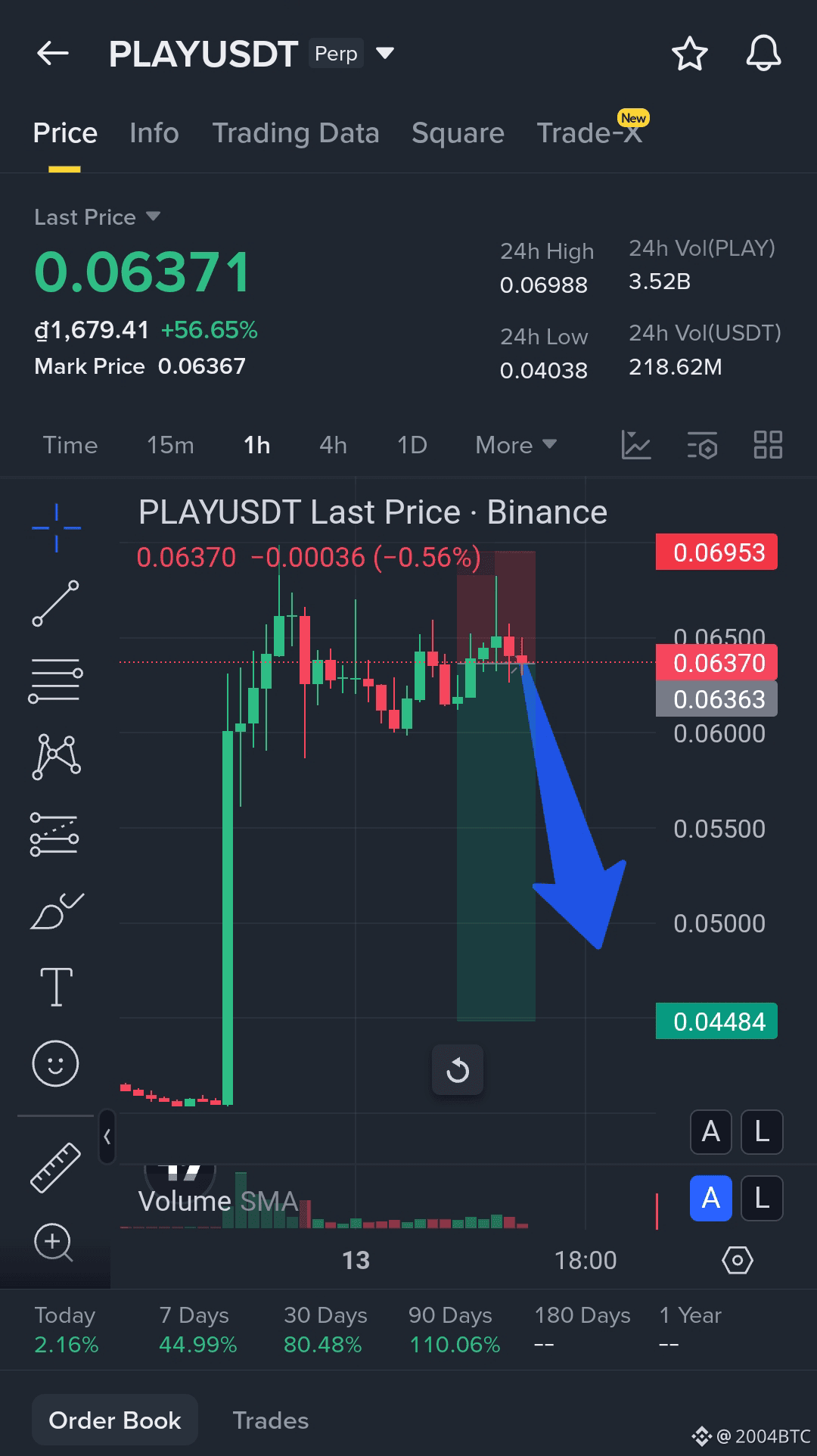Screen dimensions: 817x1456
Task: Select the trend line drawing tool
Action: click(56, 602)
